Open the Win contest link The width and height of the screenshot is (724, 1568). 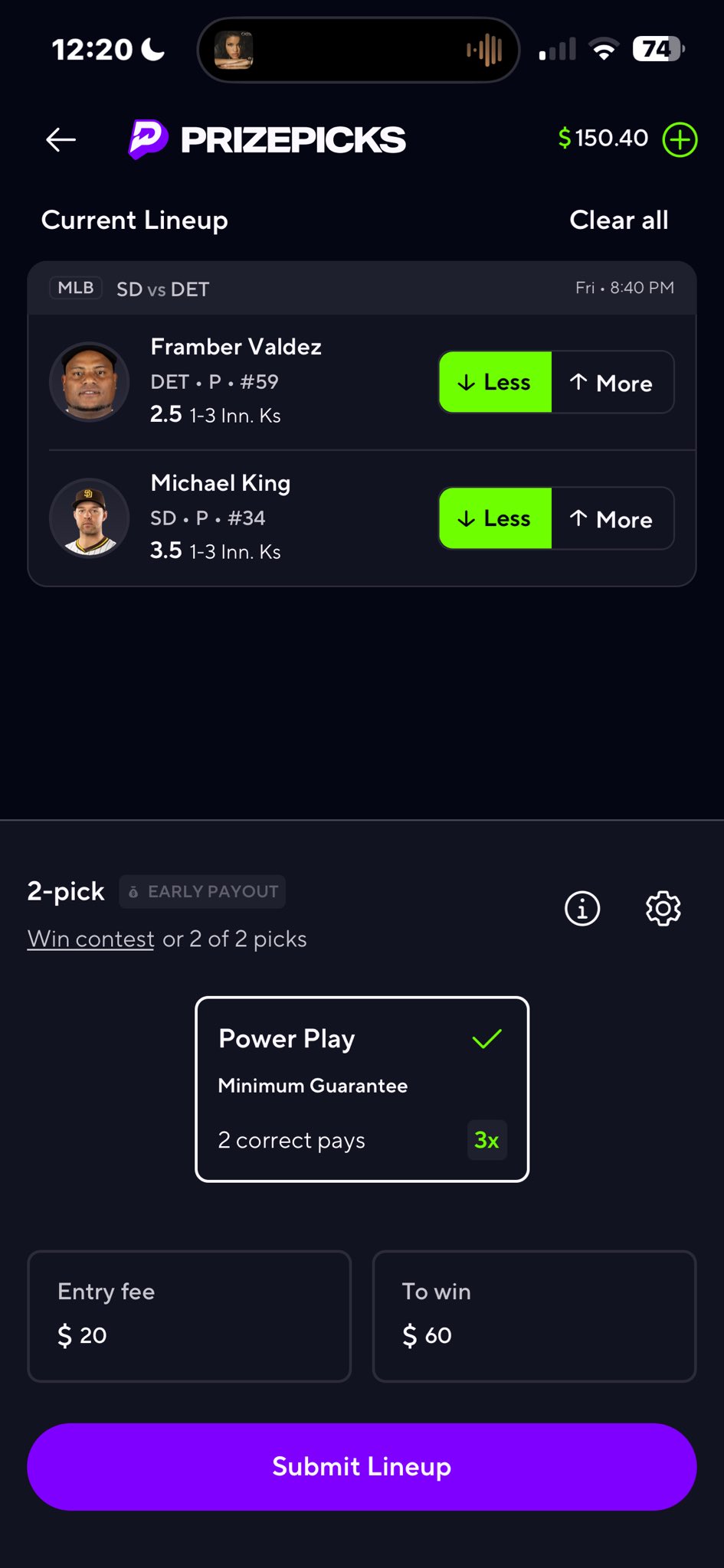click(x=91, y=939)
